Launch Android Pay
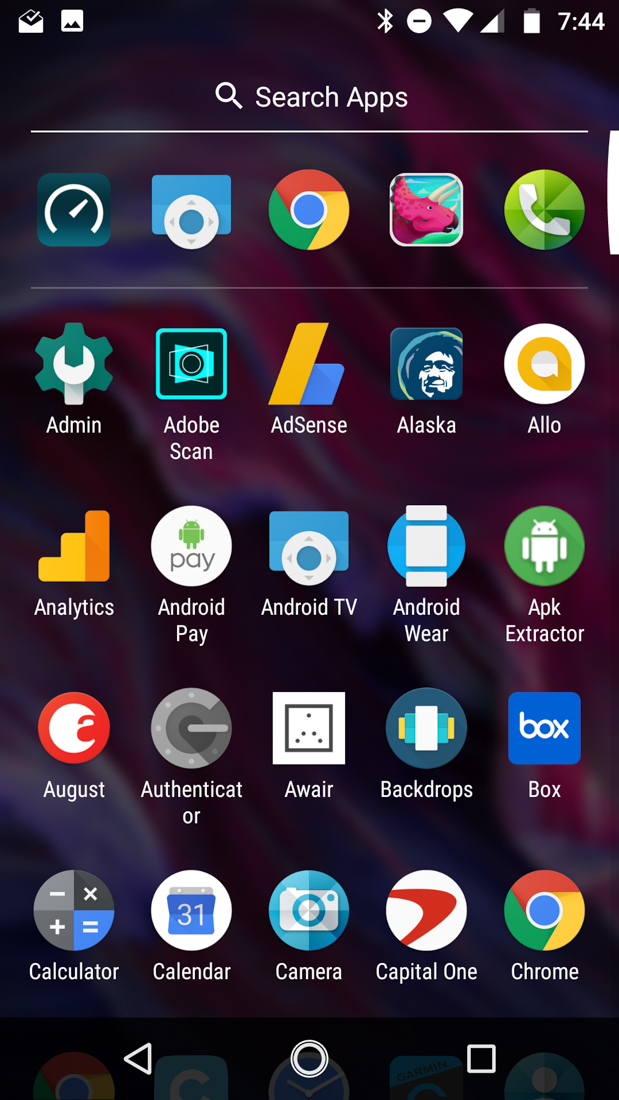The height and width of the screenshot is (1100, 619). 191,546
